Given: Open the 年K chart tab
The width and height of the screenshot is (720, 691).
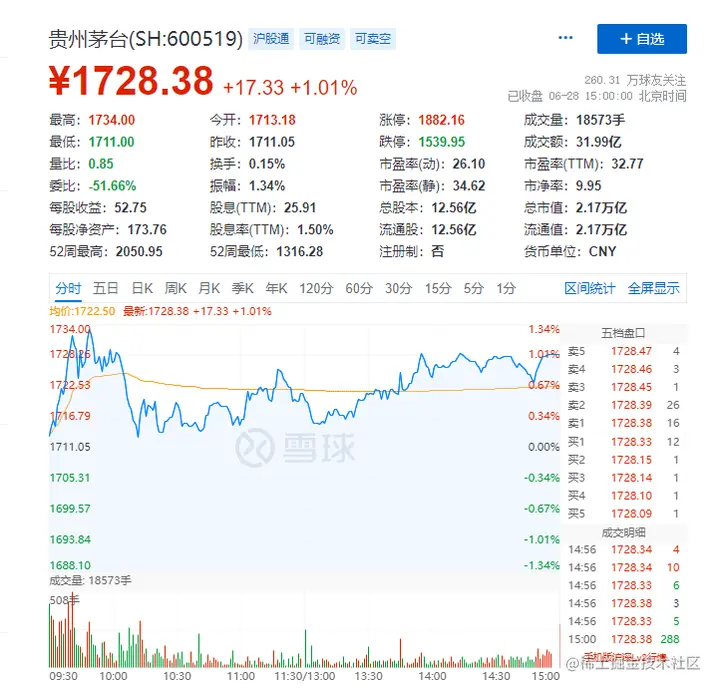Looking at the screenshot, I should point(275,289).
